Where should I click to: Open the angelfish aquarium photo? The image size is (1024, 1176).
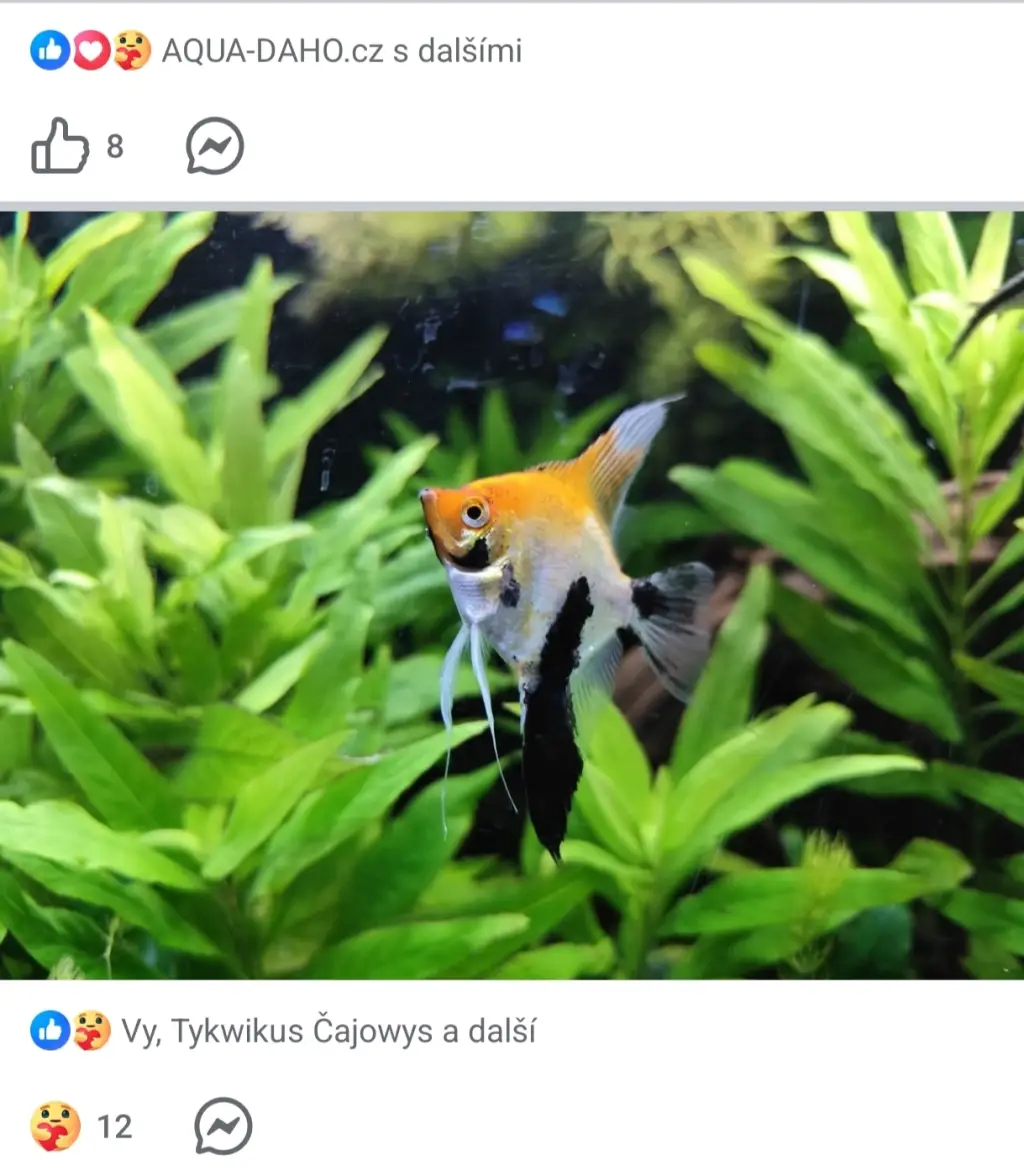point(512,595)
